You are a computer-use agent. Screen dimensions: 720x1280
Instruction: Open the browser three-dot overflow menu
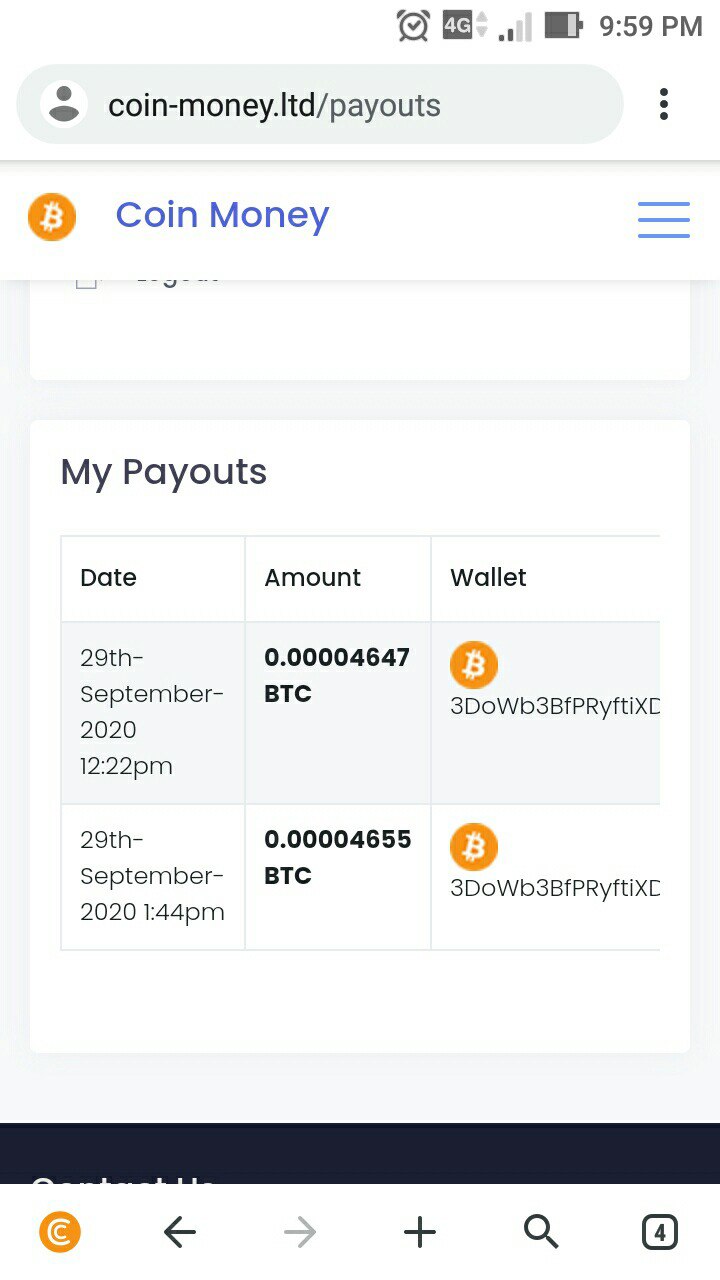(x=664, y=104)
